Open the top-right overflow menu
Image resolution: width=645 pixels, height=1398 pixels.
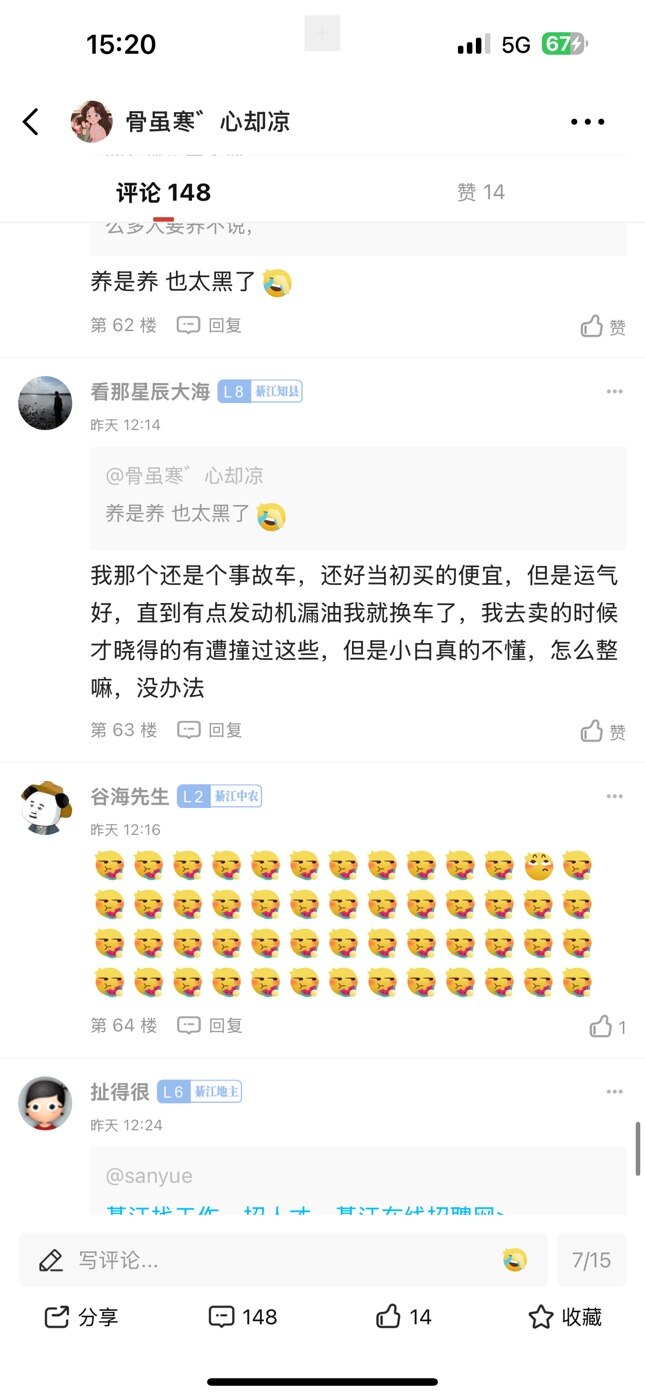[588, 122]
